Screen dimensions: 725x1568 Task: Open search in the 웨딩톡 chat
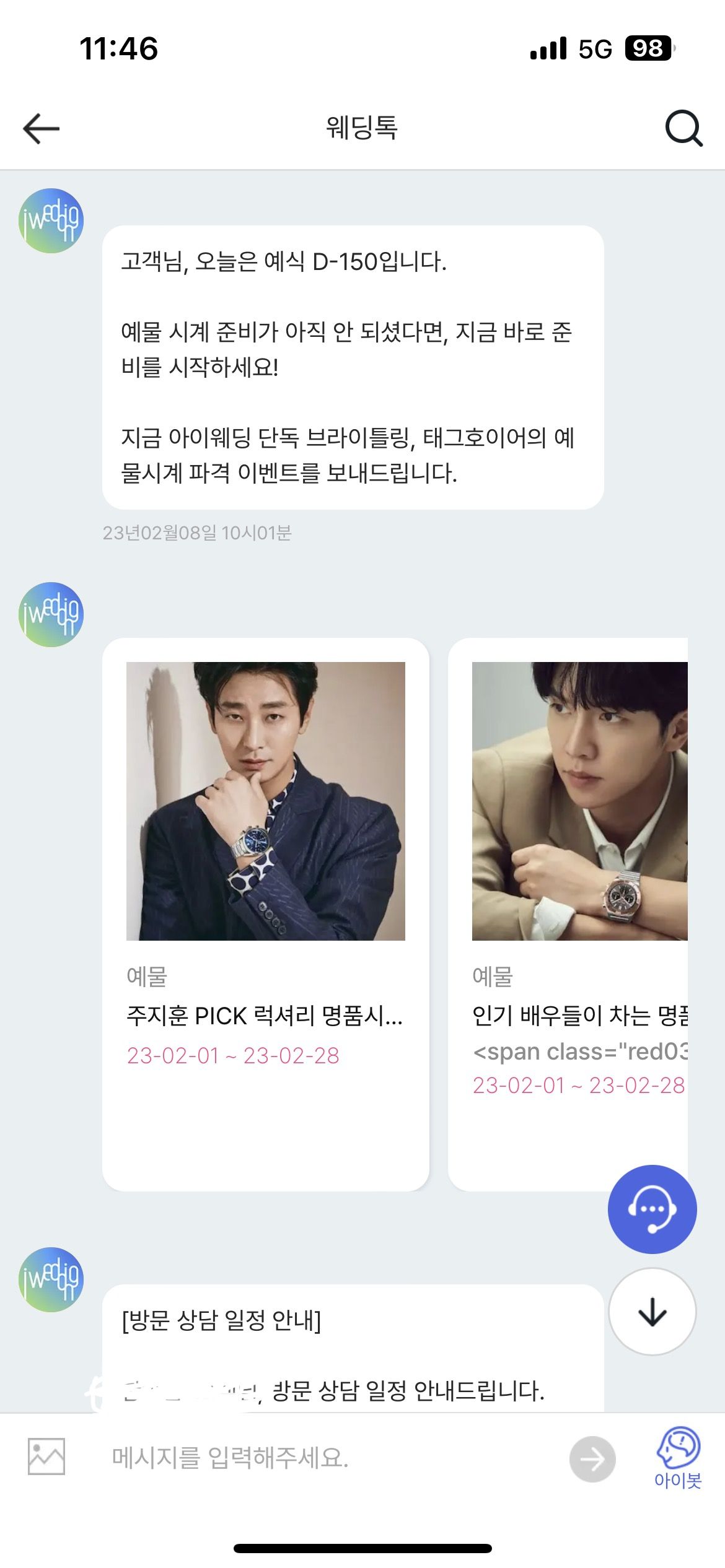pos(683,128)
